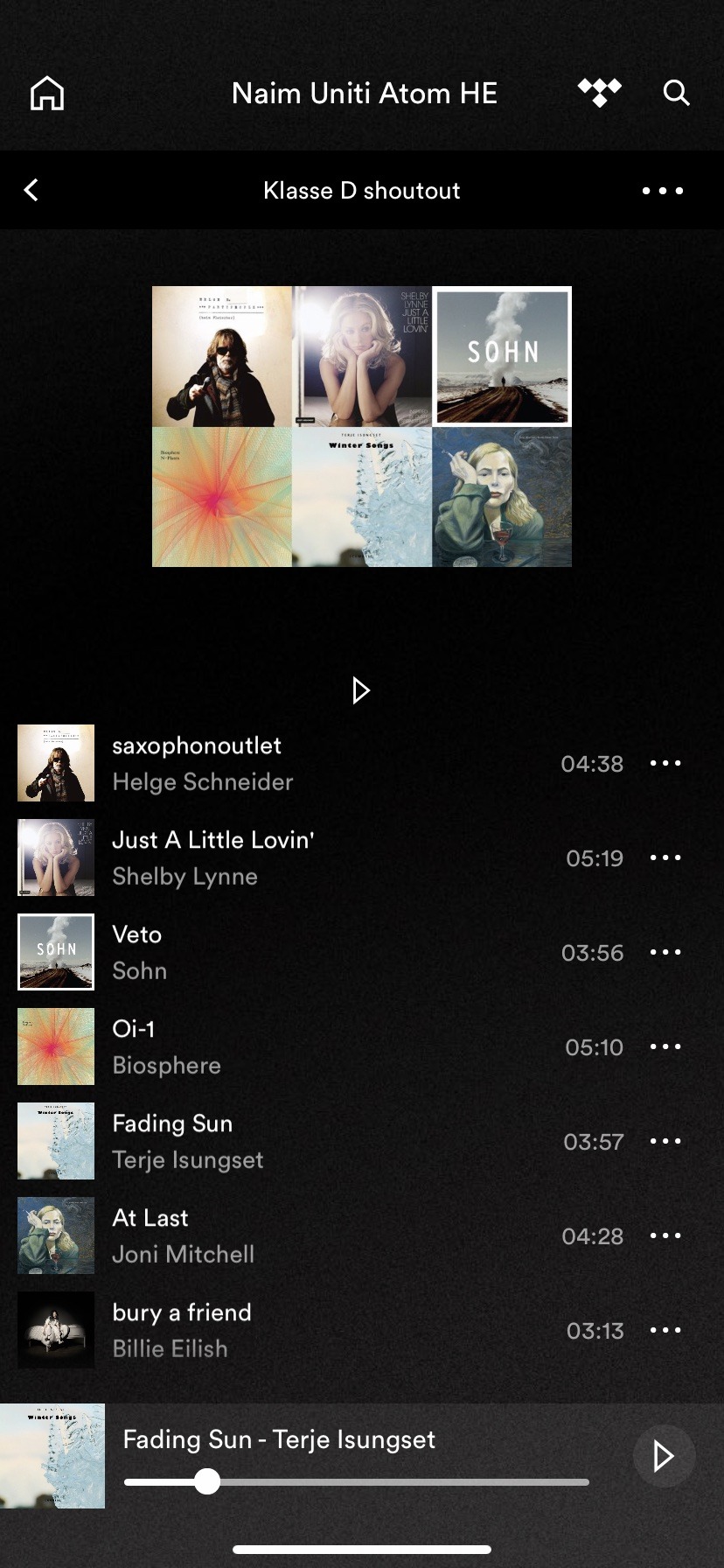Open playlist overflow menu in header
Image resolution: width=724 pixels, height=1568 pixels.
point(662,190)
